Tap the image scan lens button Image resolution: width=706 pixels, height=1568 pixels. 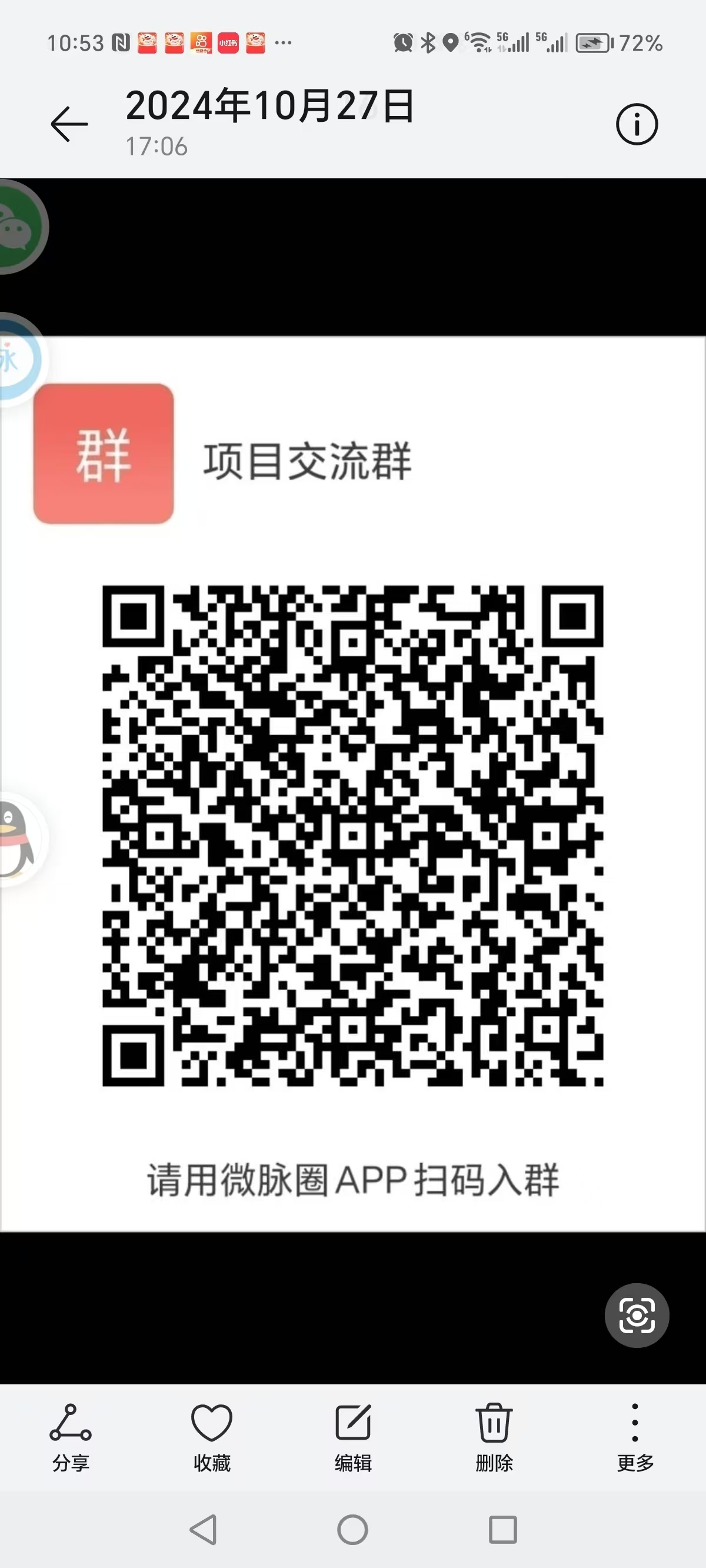pyautogui.click(x=637, y=1315)
